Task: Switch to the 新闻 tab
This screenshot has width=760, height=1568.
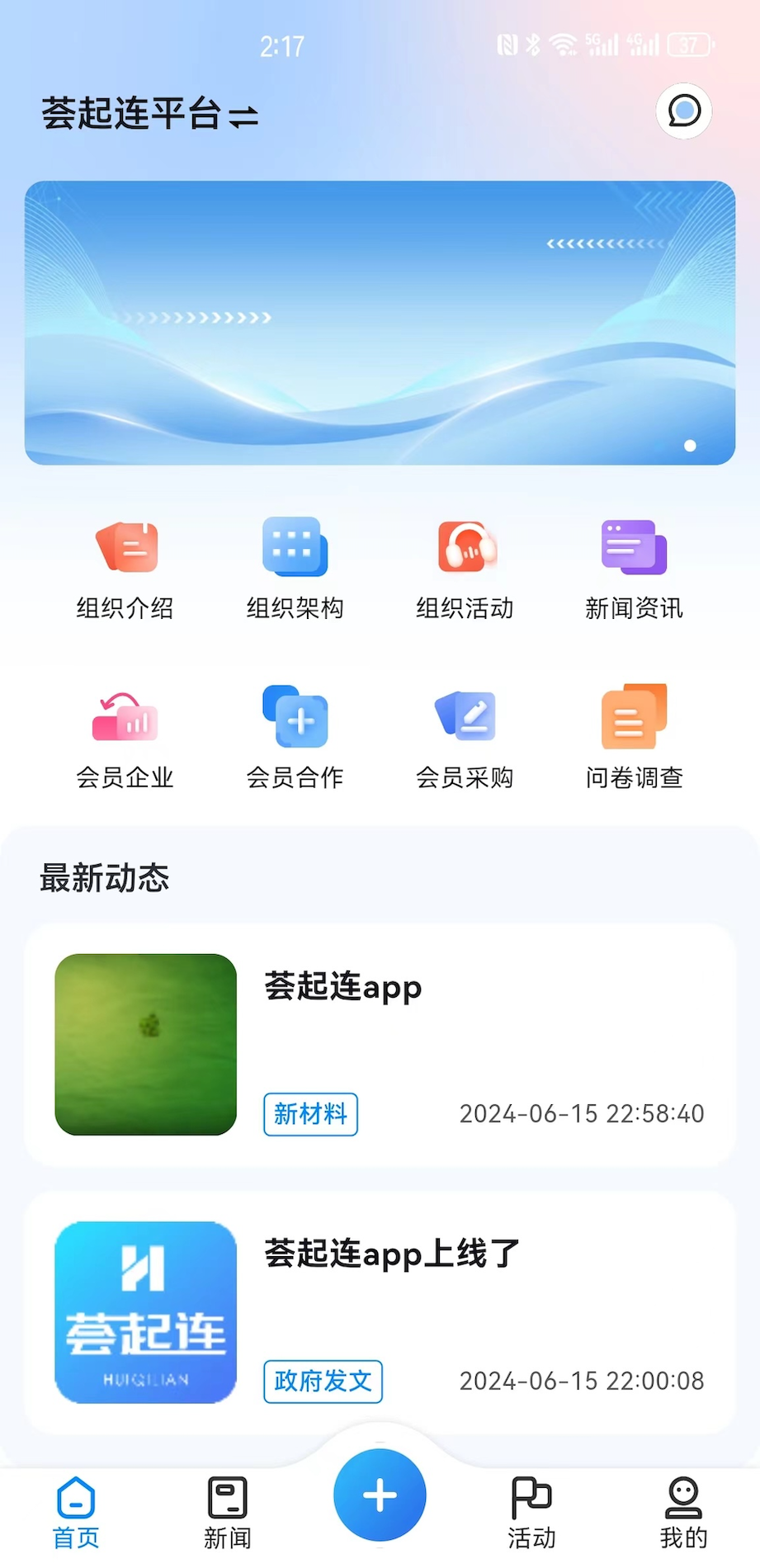Action: point(228,1514)
